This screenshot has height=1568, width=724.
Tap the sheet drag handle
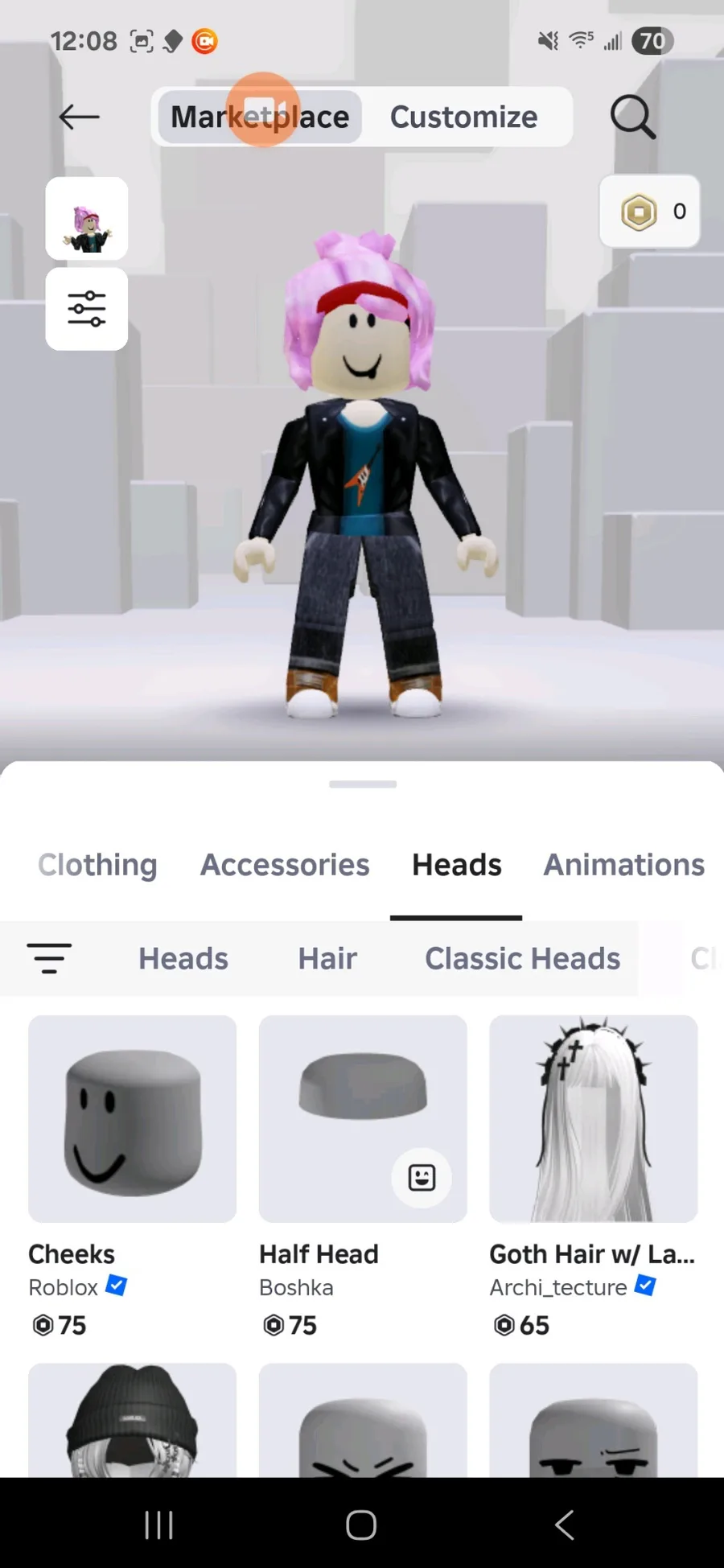tap(363, 784)
